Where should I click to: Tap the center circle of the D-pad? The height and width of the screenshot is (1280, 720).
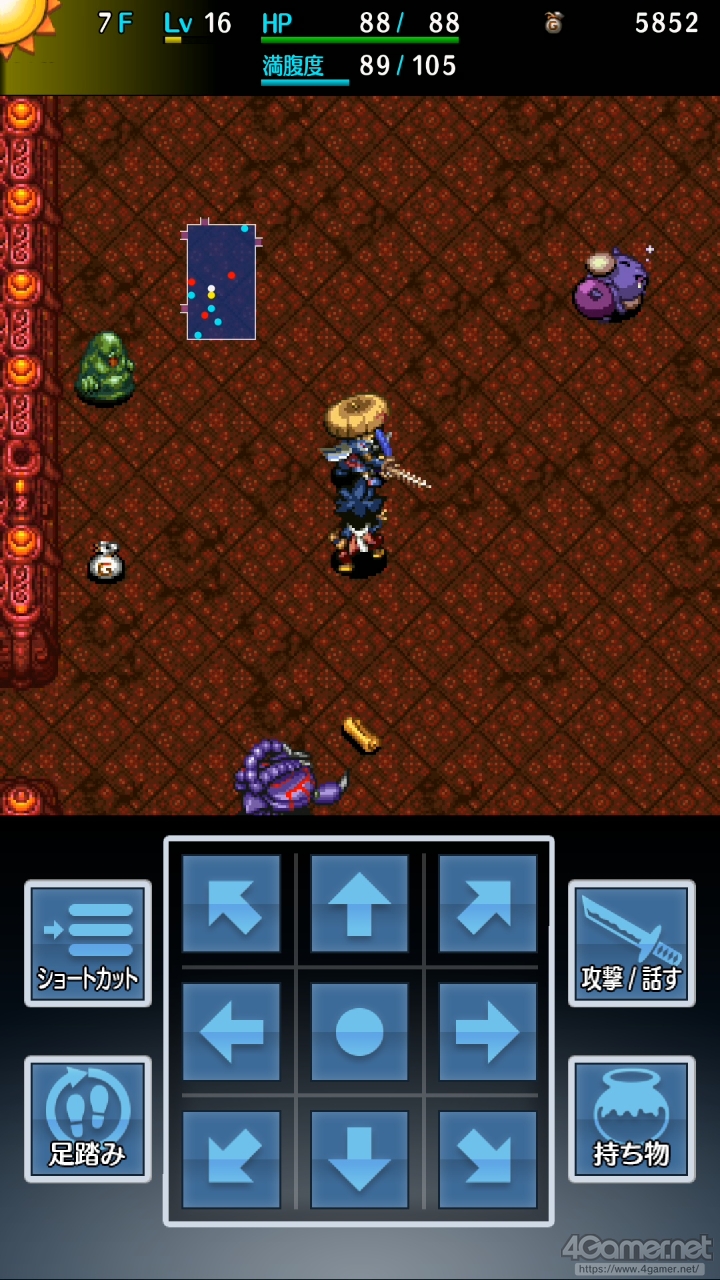pos(359,1031)
